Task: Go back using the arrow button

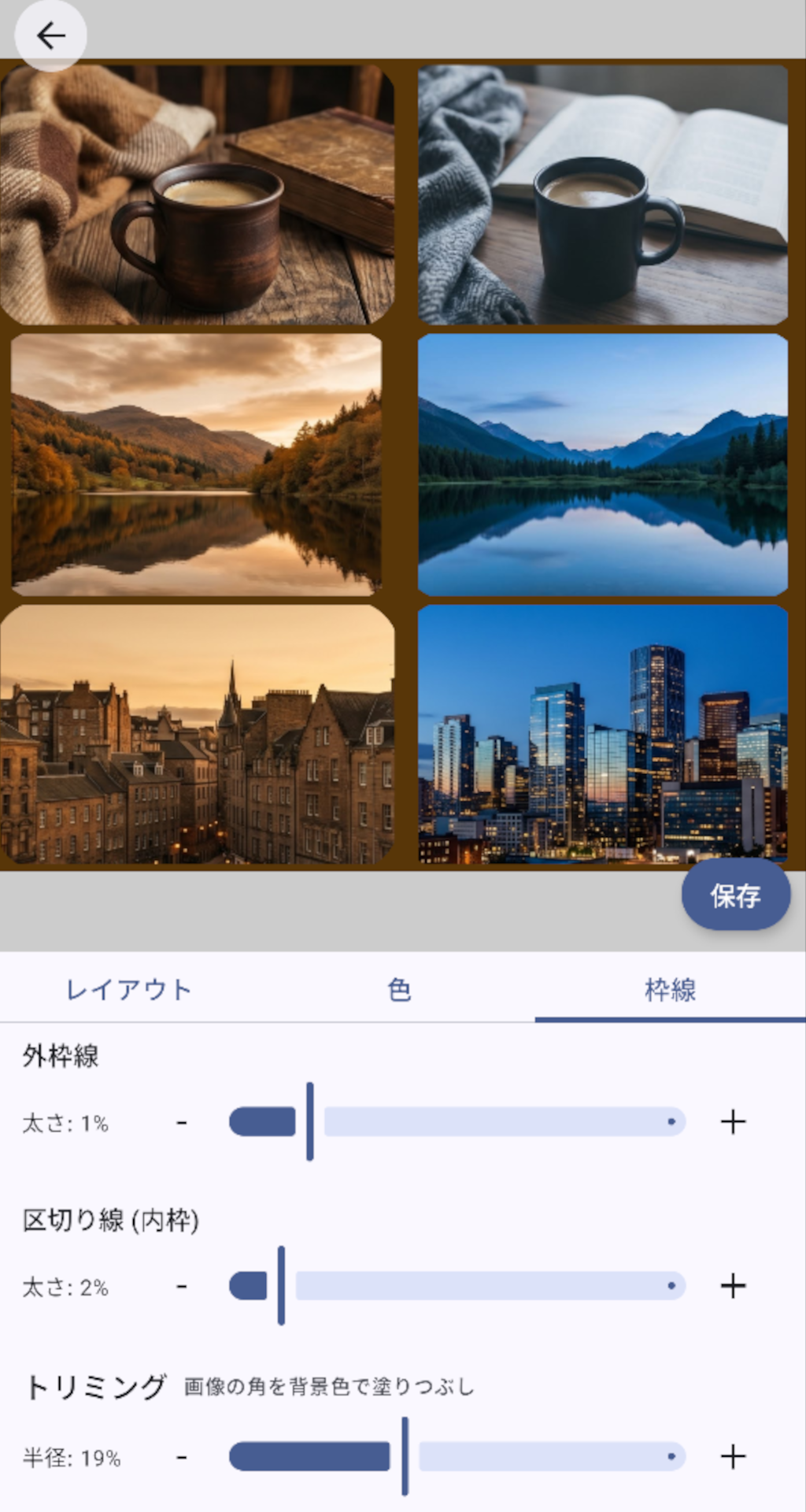Action: point(51,35)
